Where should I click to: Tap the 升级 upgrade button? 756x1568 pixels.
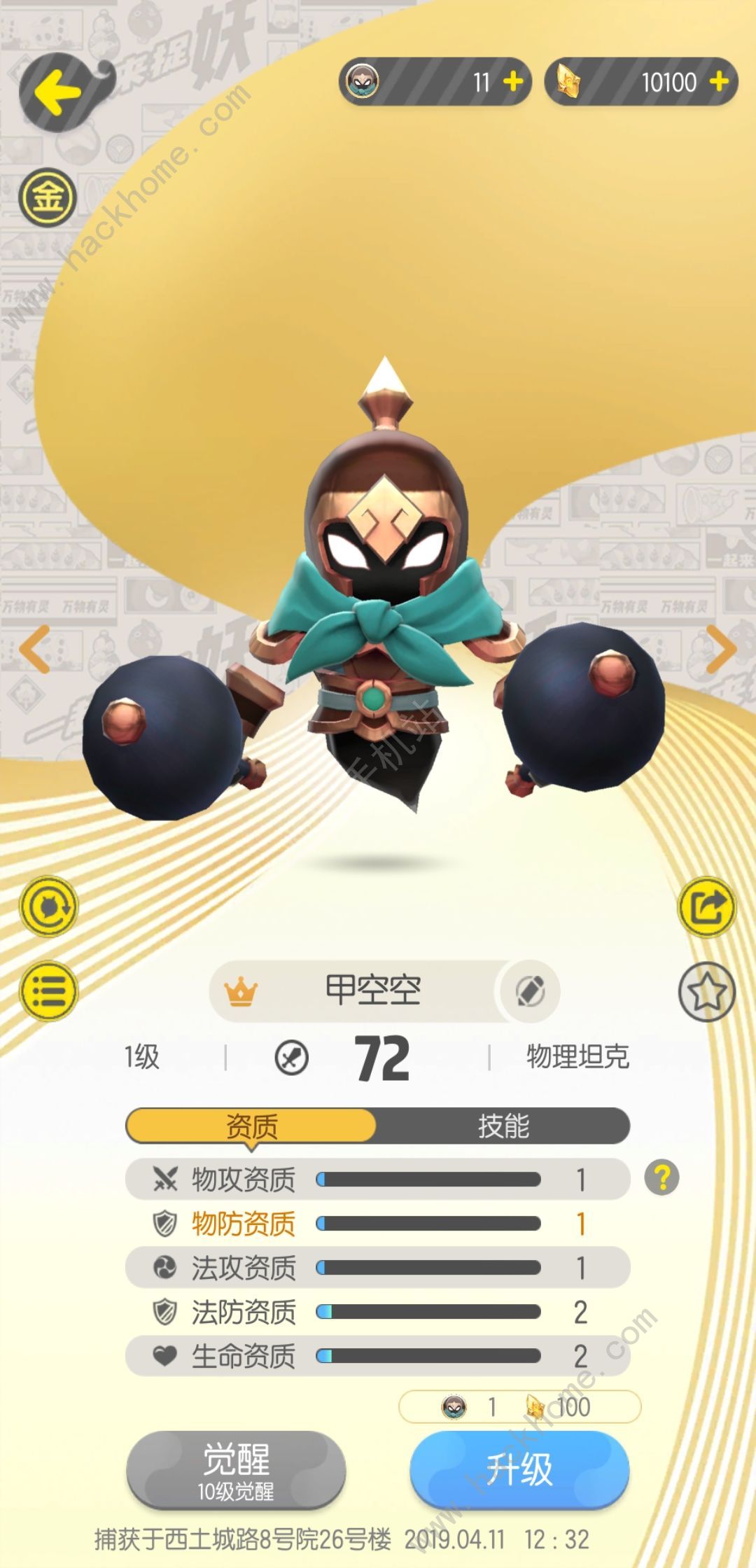coord(519,1470)
